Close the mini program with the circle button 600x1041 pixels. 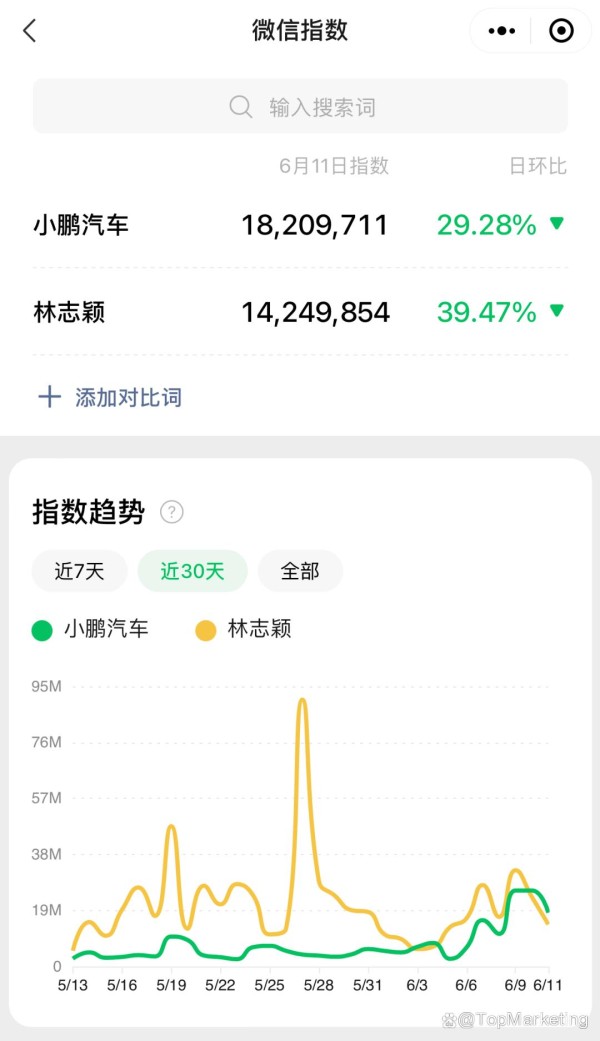tap(561, 31)
